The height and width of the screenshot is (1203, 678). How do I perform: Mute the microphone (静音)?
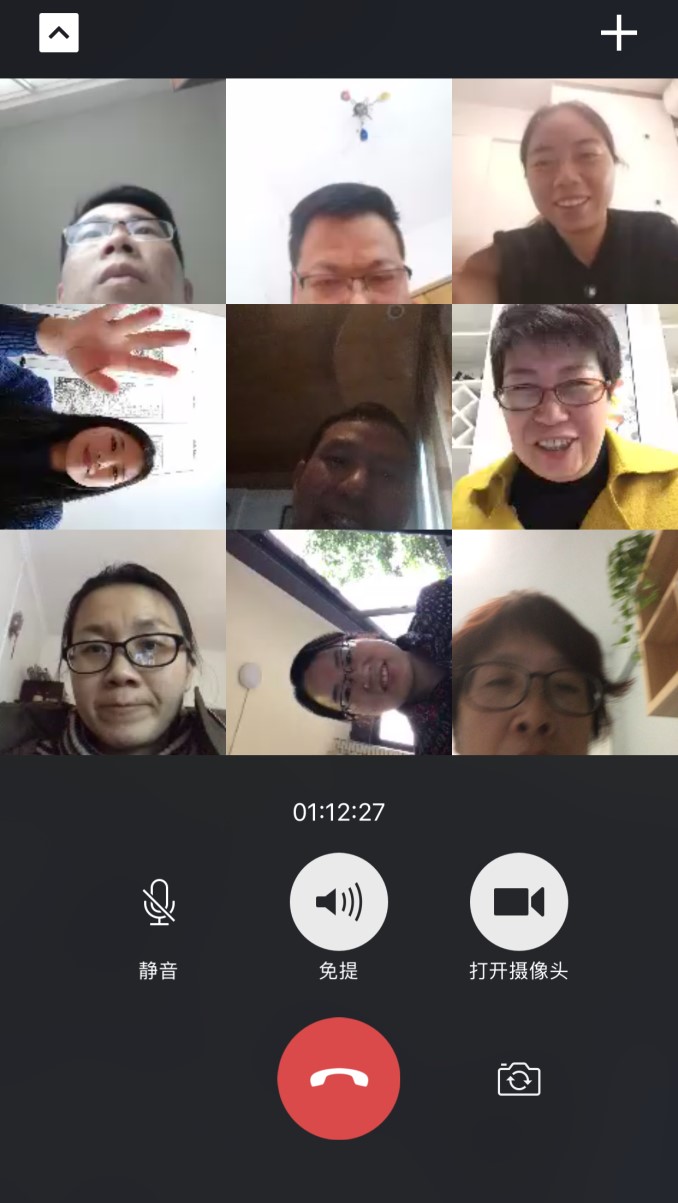(158, 901)
